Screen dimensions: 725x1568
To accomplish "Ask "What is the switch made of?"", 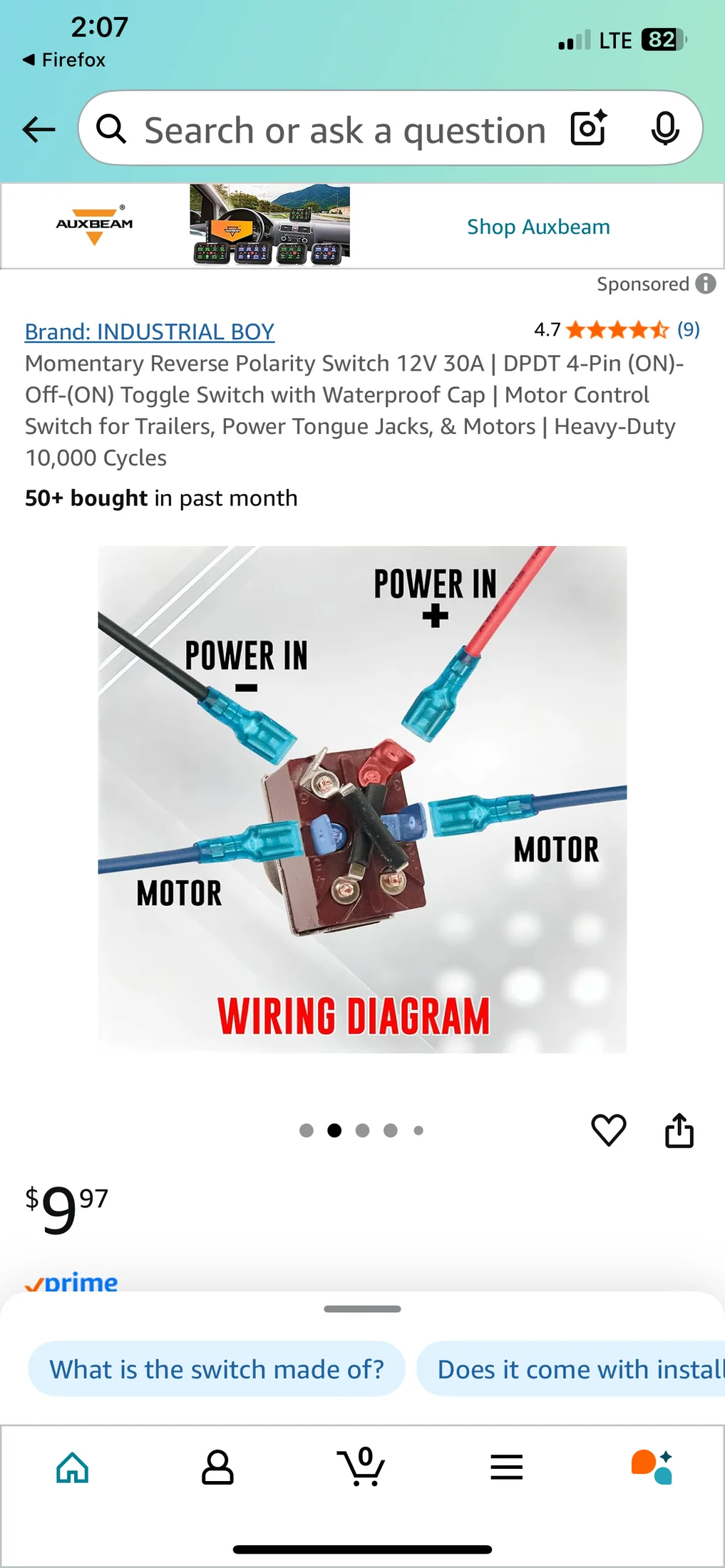I will click(217, 1369).
